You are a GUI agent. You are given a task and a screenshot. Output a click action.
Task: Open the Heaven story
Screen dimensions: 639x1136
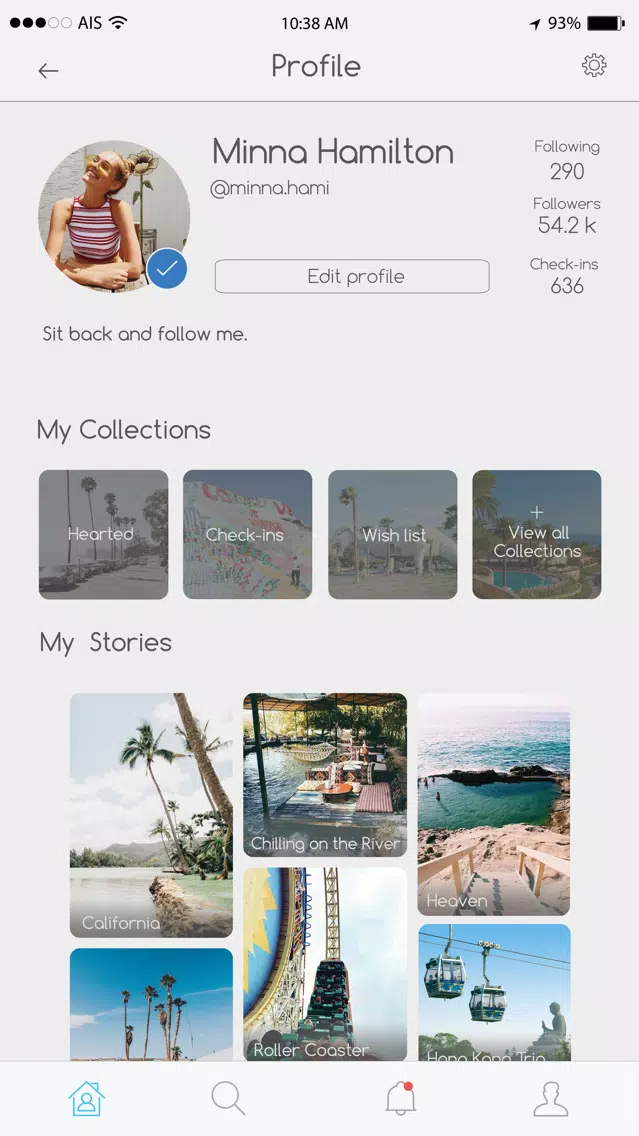click(494, 804)
